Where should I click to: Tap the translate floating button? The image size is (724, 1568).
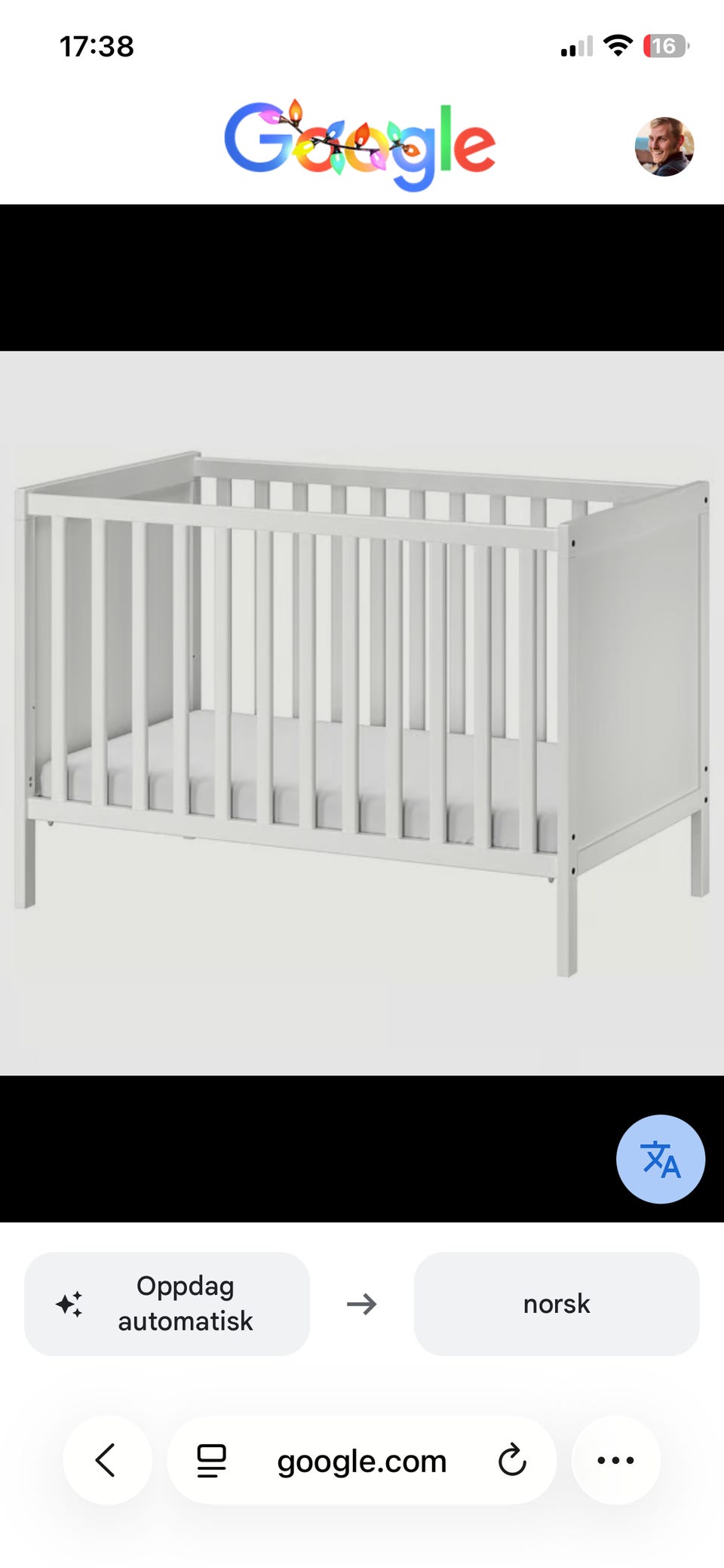[661, 1159]
